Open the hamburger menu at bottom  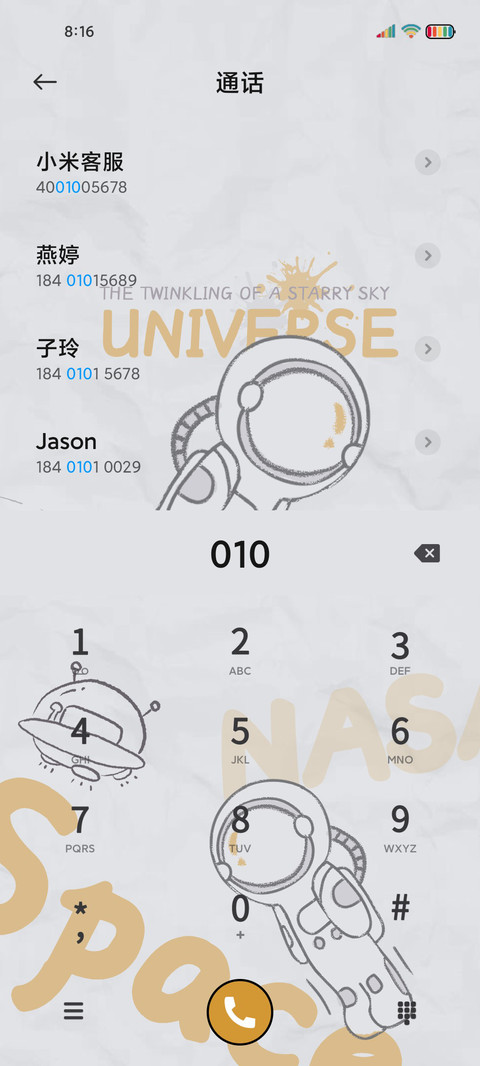click(73, 1011)
